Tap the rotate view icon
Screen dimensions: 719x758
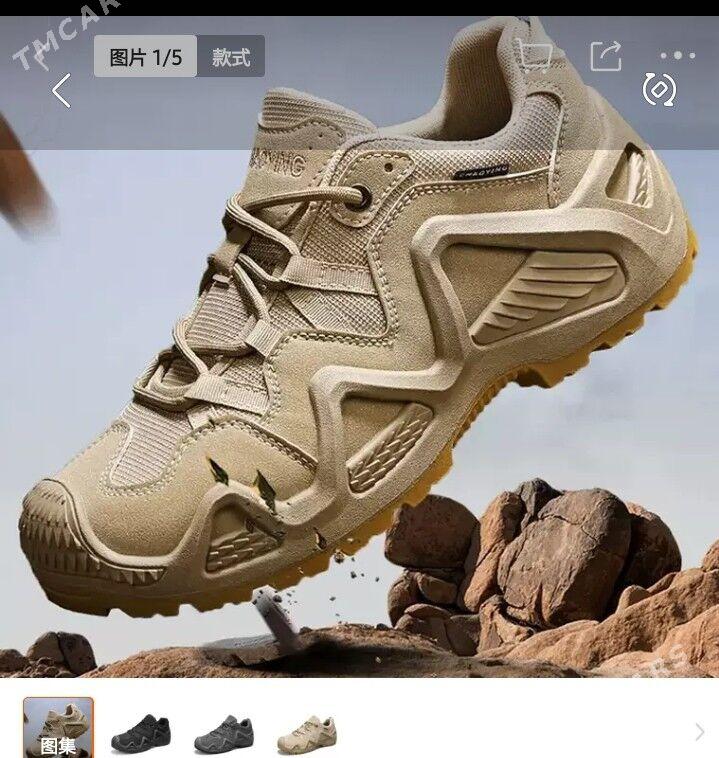click(659, 91)
